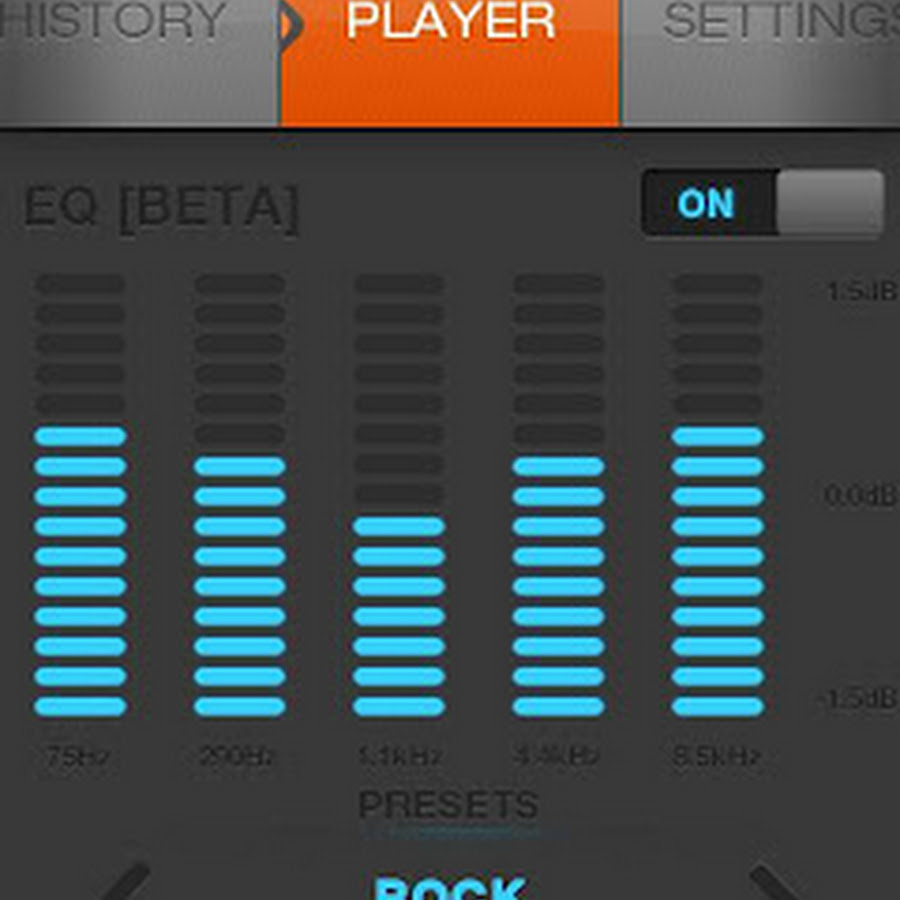
Task: Go to the next preset after Rock
Action: pyautogui.click(x=775, y=882)
